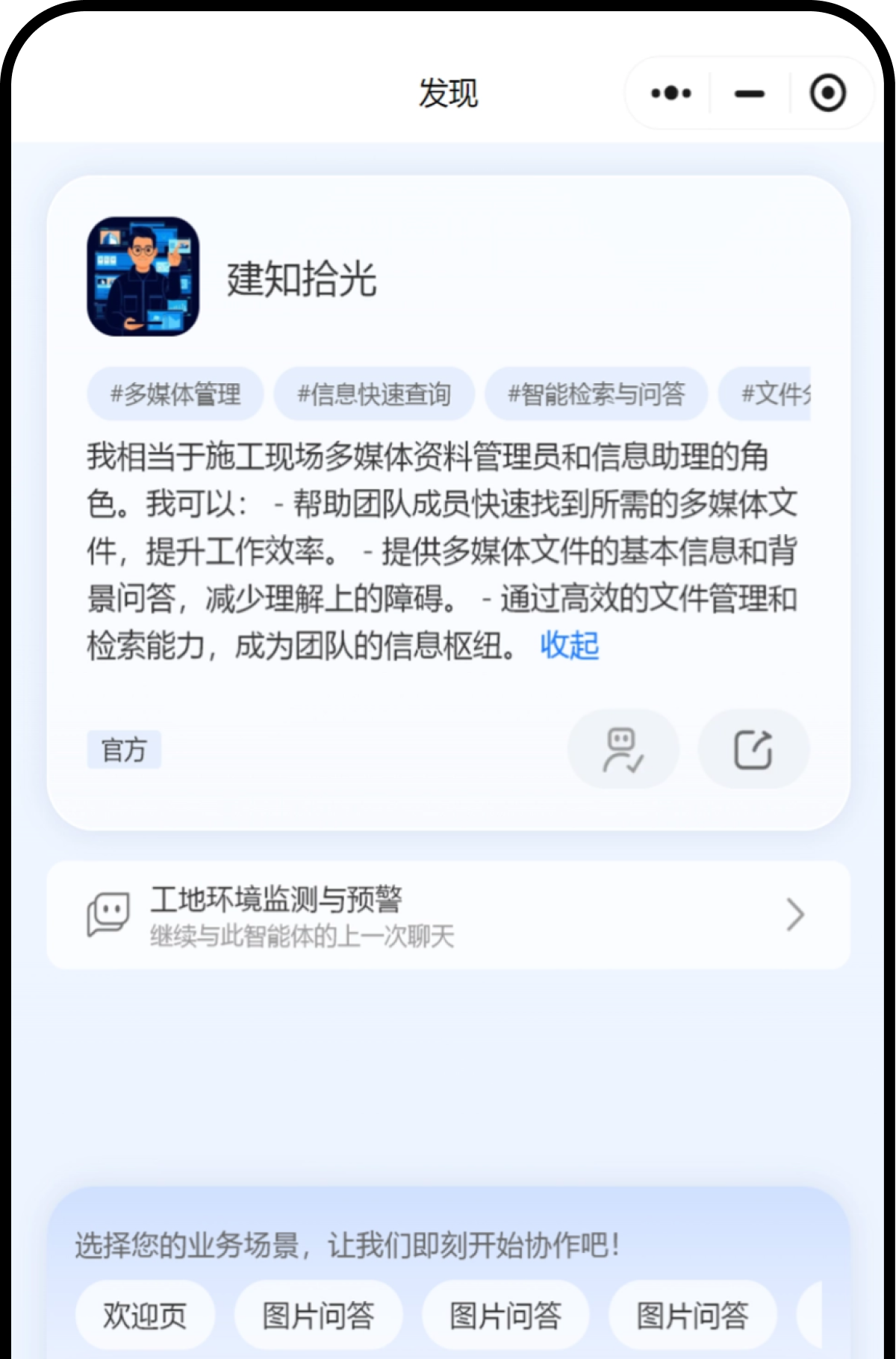Continue the 工地环境监测与预警 chat
The height and width of the screenshot is (1359, 896).
pos(448,915)
